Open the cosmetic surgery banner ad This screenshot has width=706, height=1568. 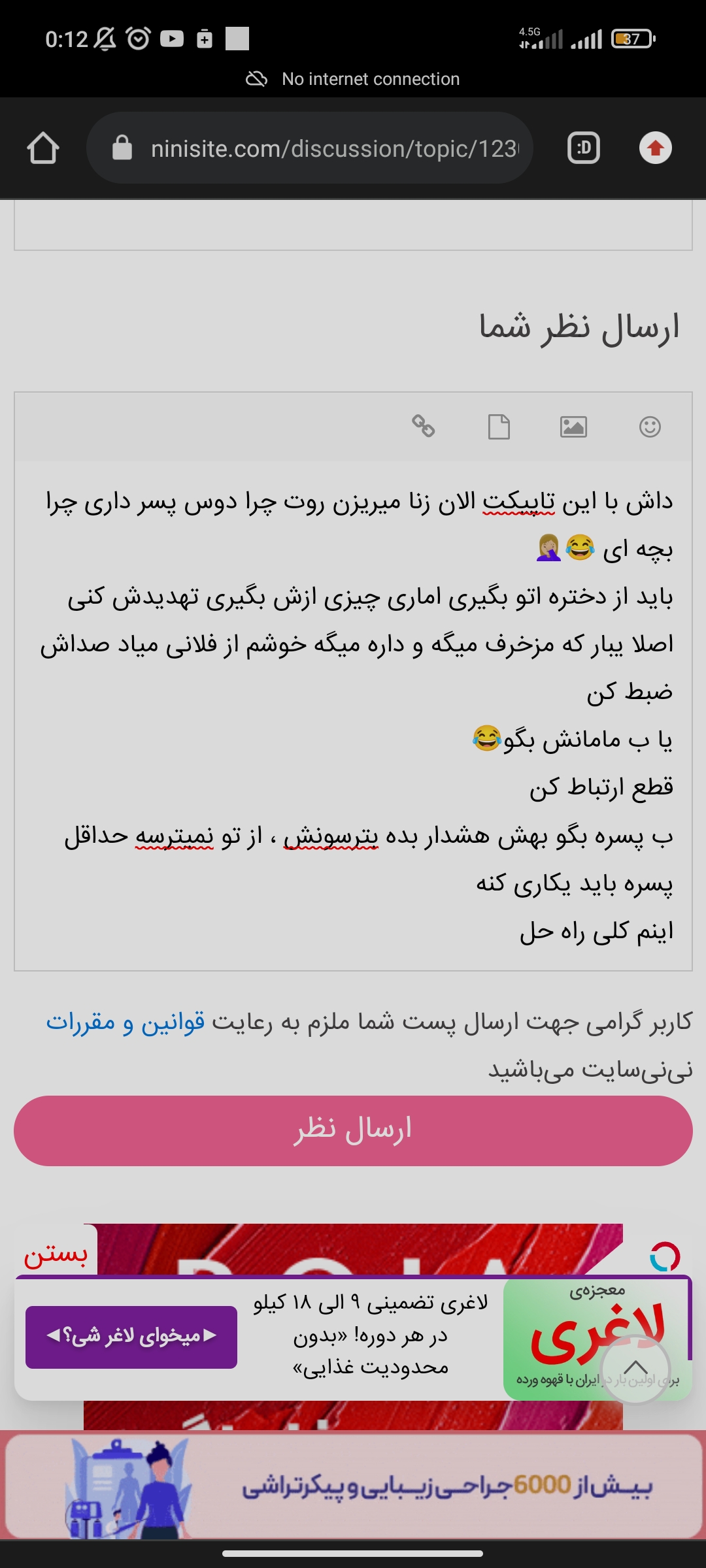353,1486
